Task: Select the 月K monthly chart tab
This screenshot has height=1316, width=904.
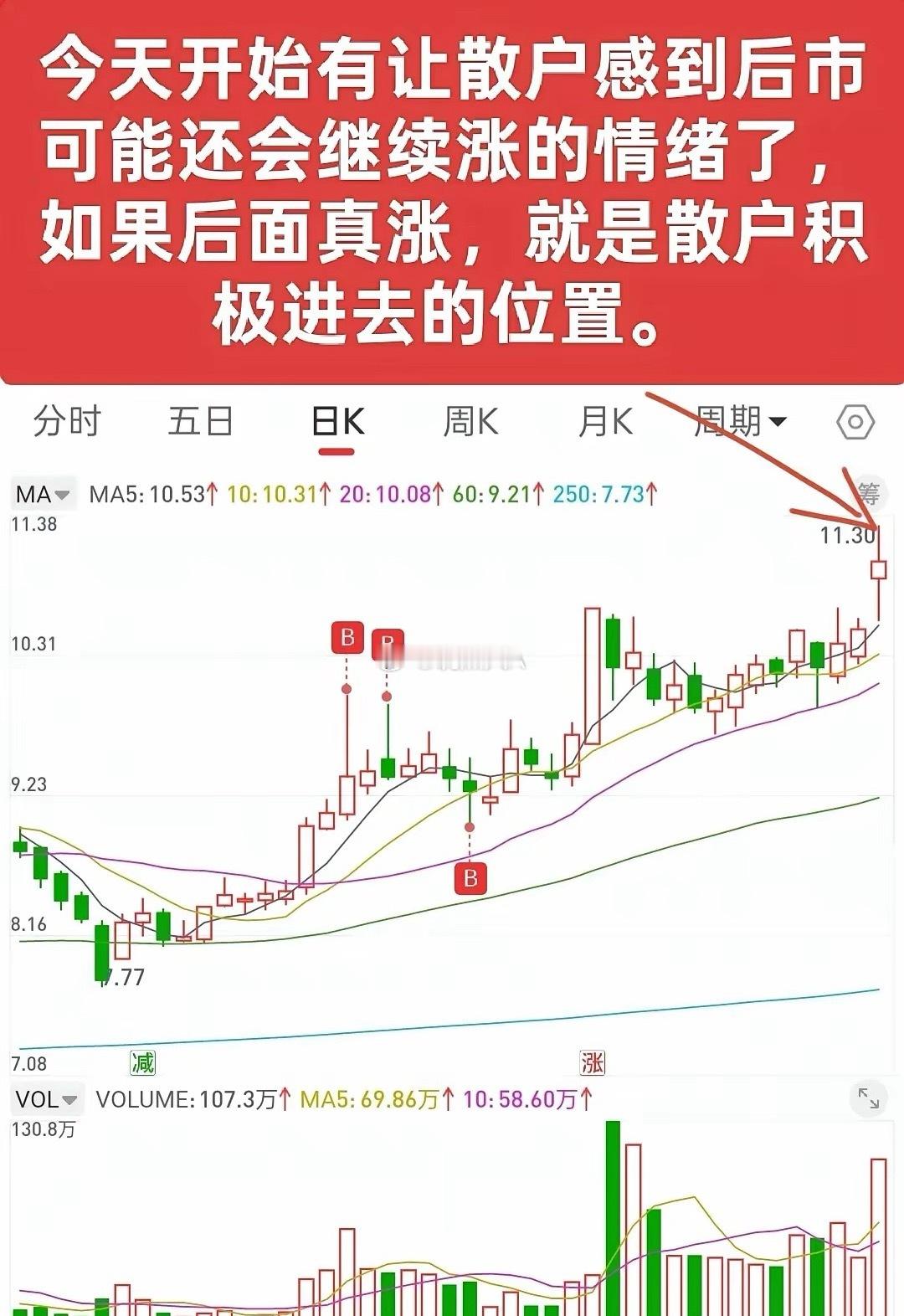Action: 605,422
